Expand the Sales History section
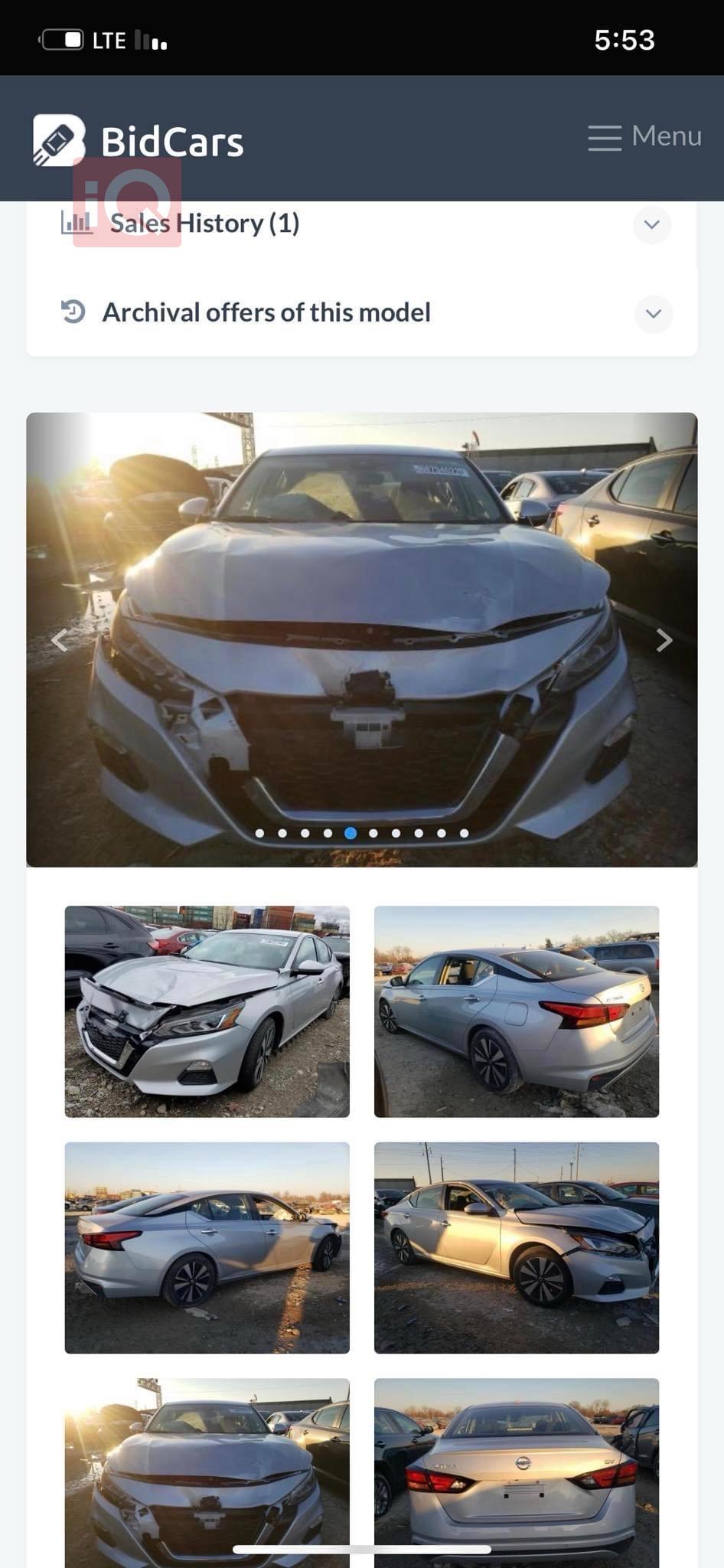Image resolution: width=724 pixels, height=1568 pixels. (651, 224)
